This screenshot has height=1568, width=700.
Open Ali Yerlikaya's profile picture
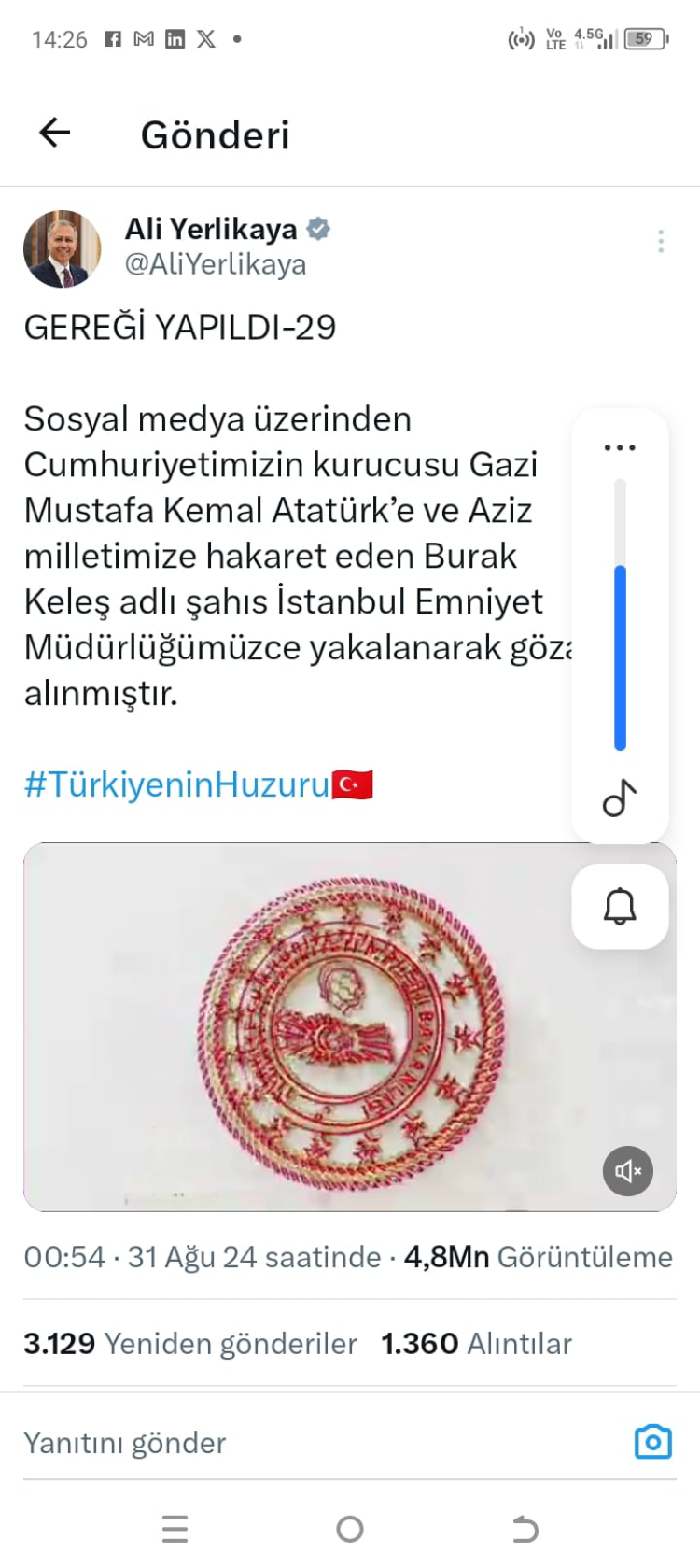62,248
